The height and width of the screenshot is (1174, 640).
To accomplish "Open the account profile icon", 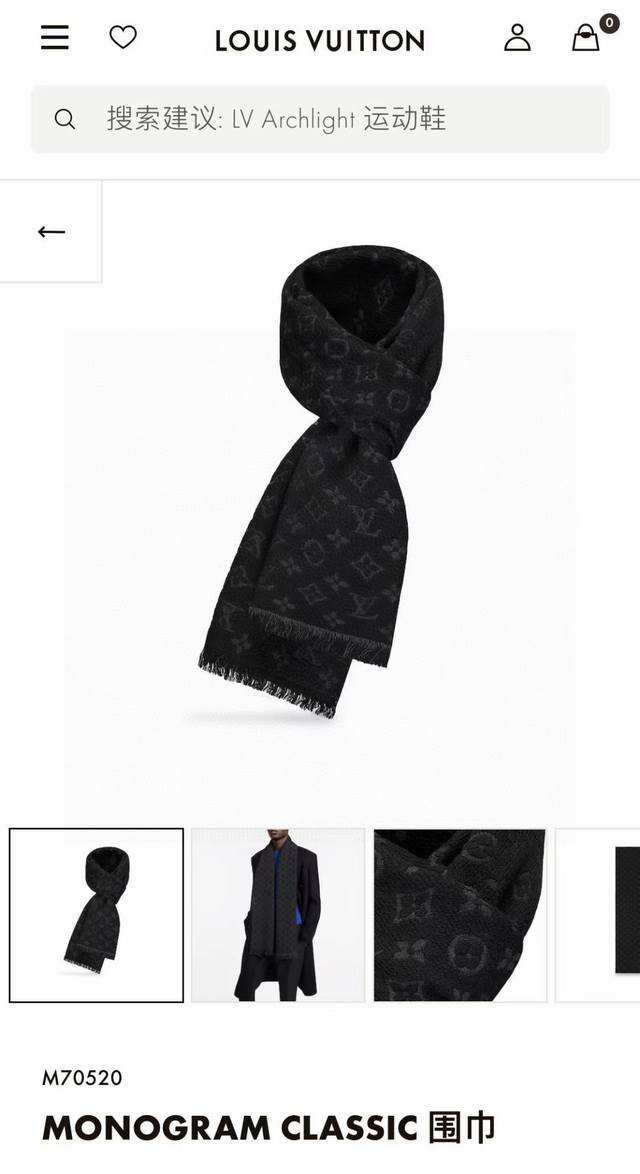I will [517, 38].
